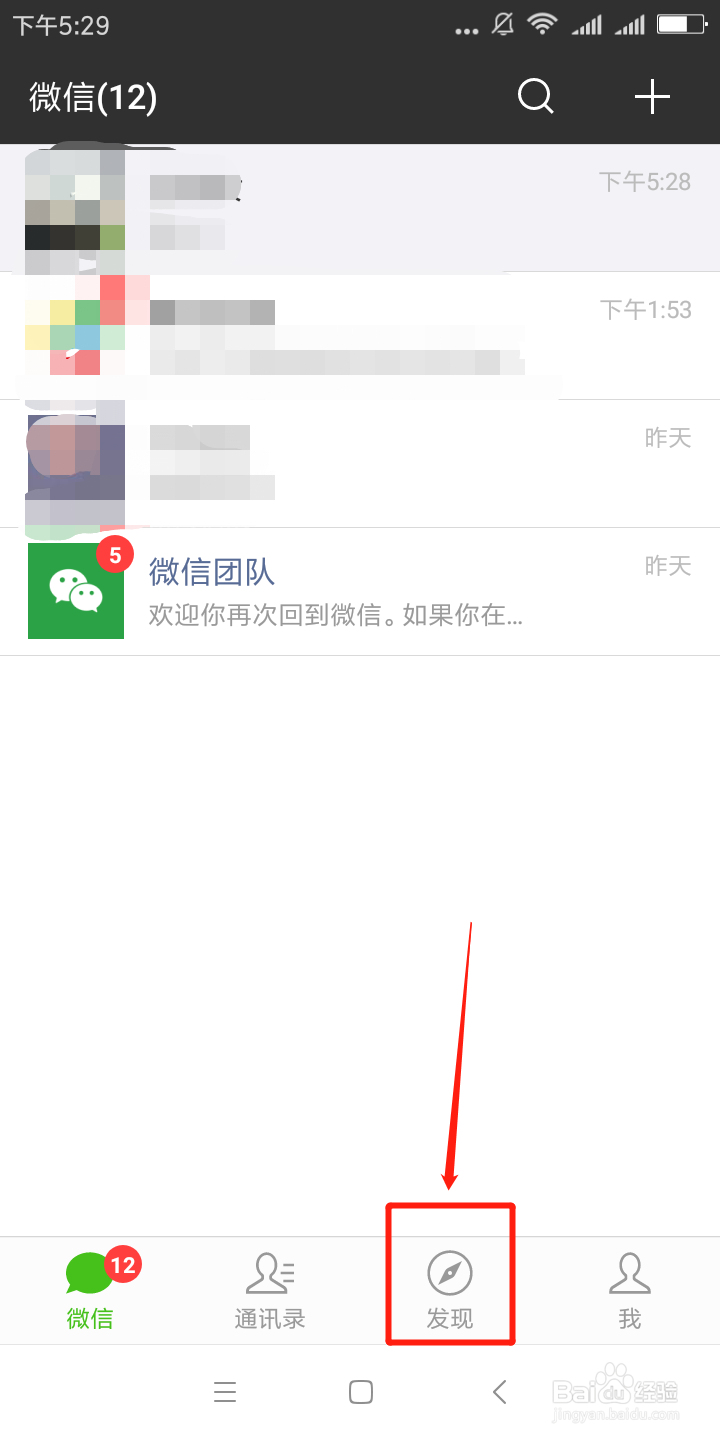Screen dimensions: 720x1440
Task: Open the 微信团队 conversation
Action: point(360,590)
